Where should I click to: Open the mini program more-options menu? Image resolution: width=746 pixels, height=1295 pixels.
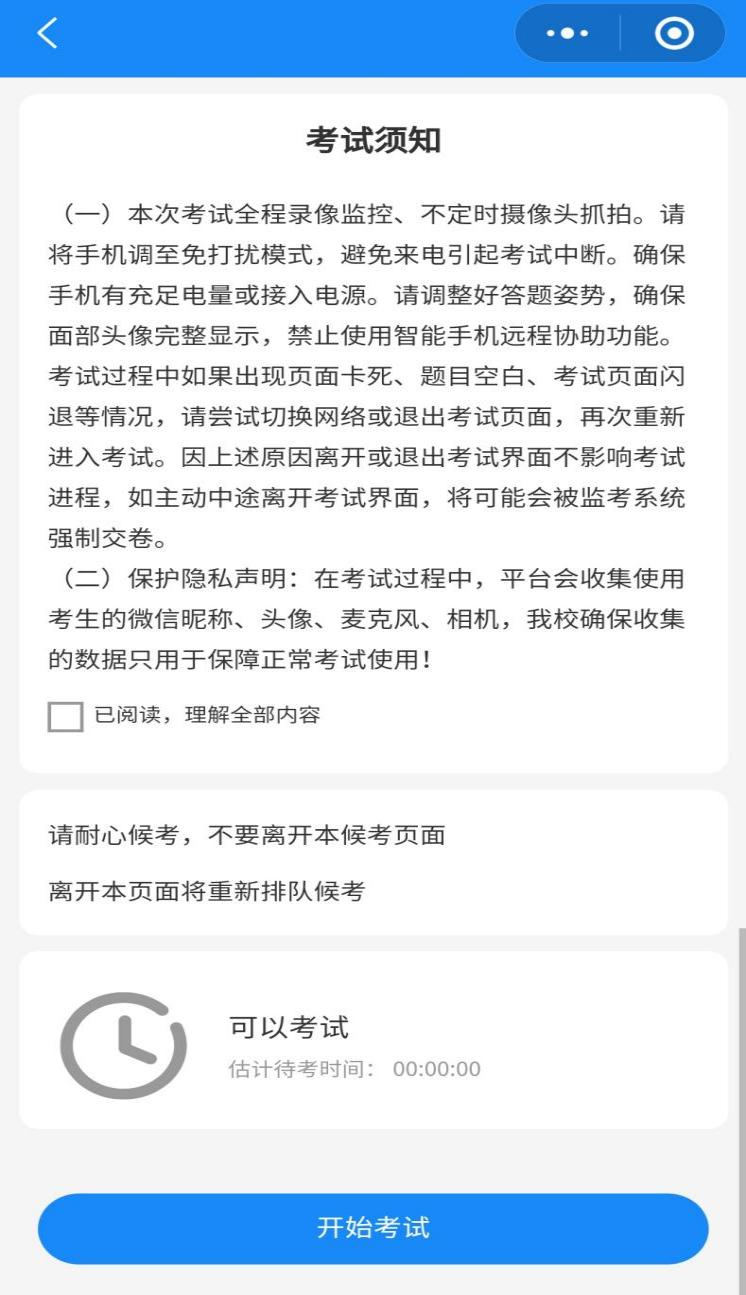(x=567, y=34)
